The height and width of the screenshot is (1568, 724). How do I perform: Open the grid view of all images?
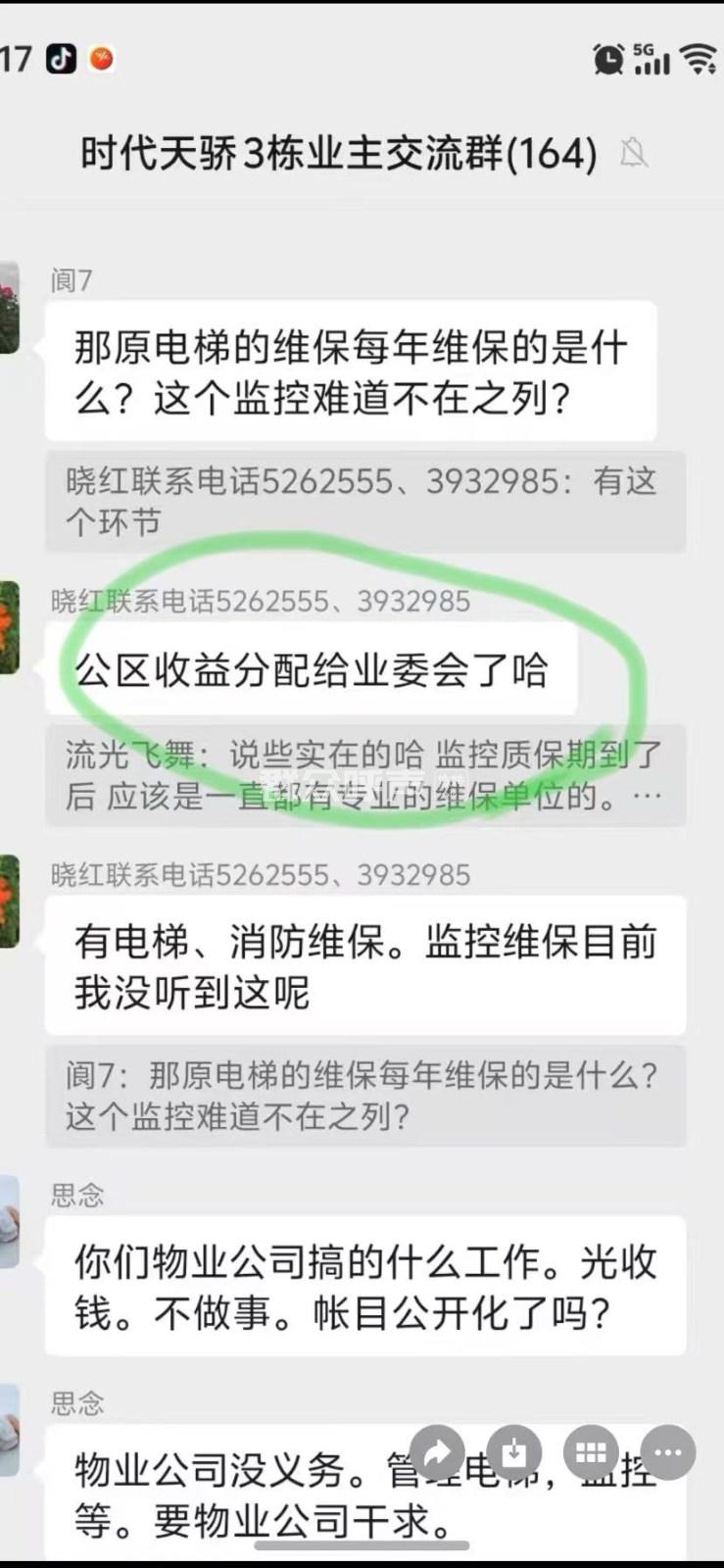[x=591, y=1453]
